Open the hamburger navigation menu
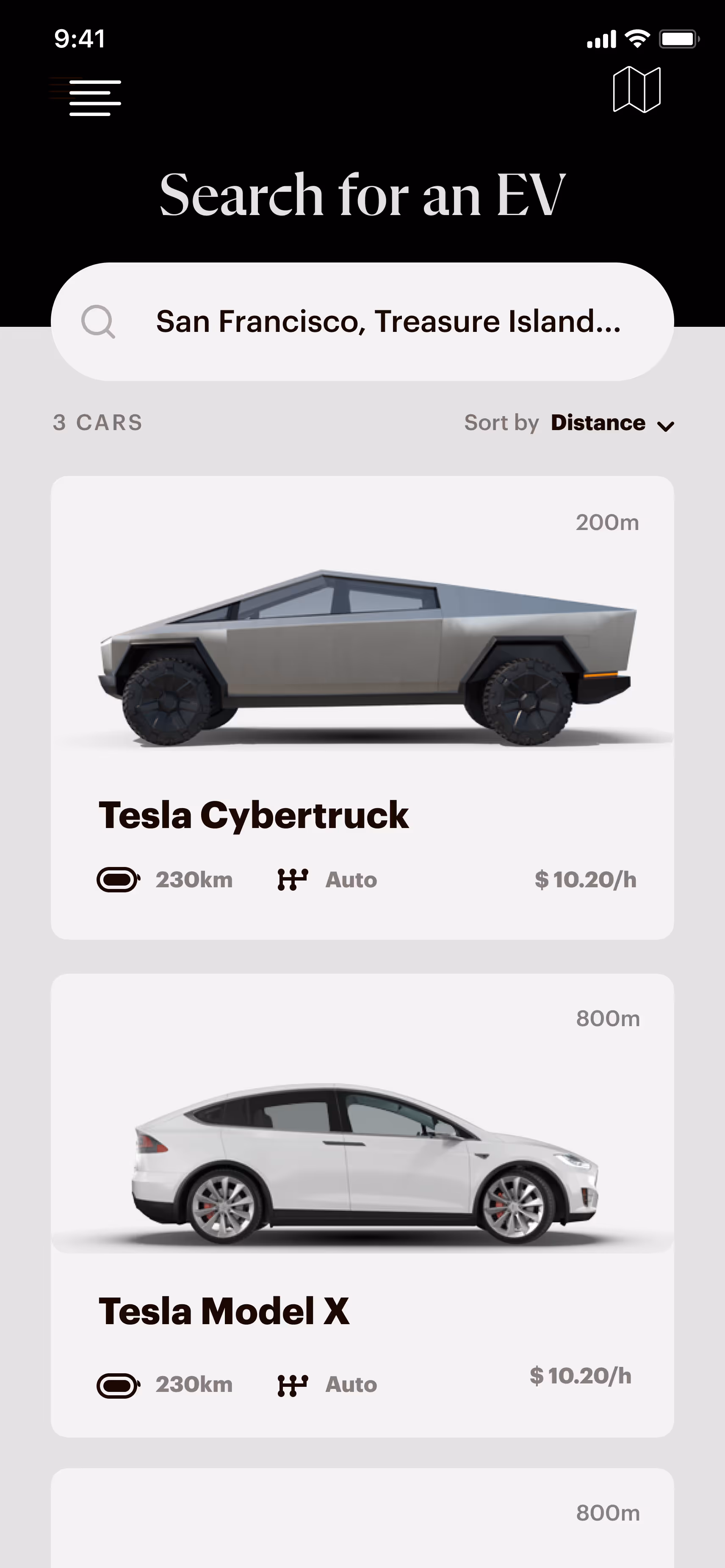This screenshot has height=1568, width=725. (94, 97)
